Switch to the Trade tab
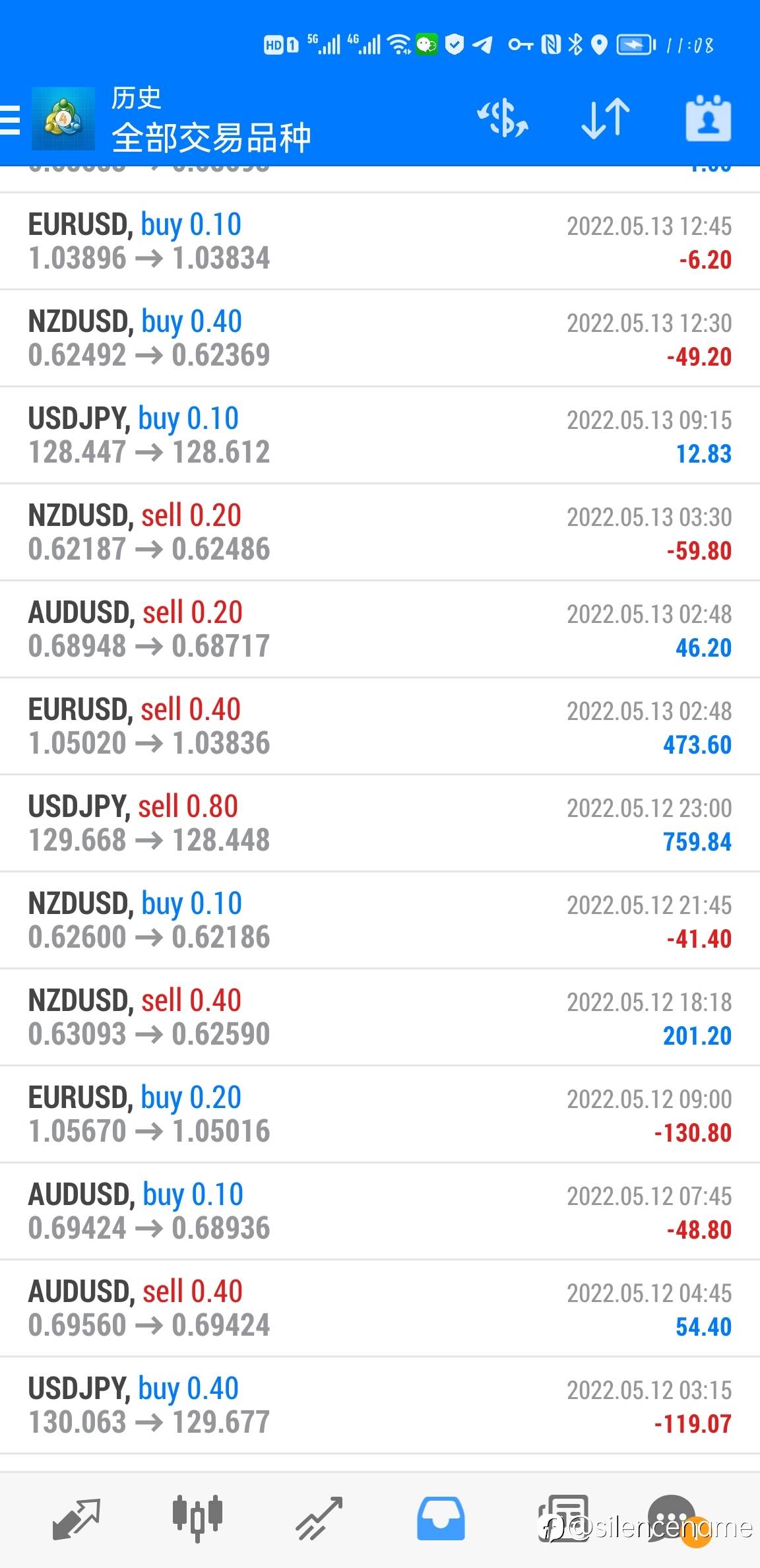760x1568 pixels. tap(319, 1519)
